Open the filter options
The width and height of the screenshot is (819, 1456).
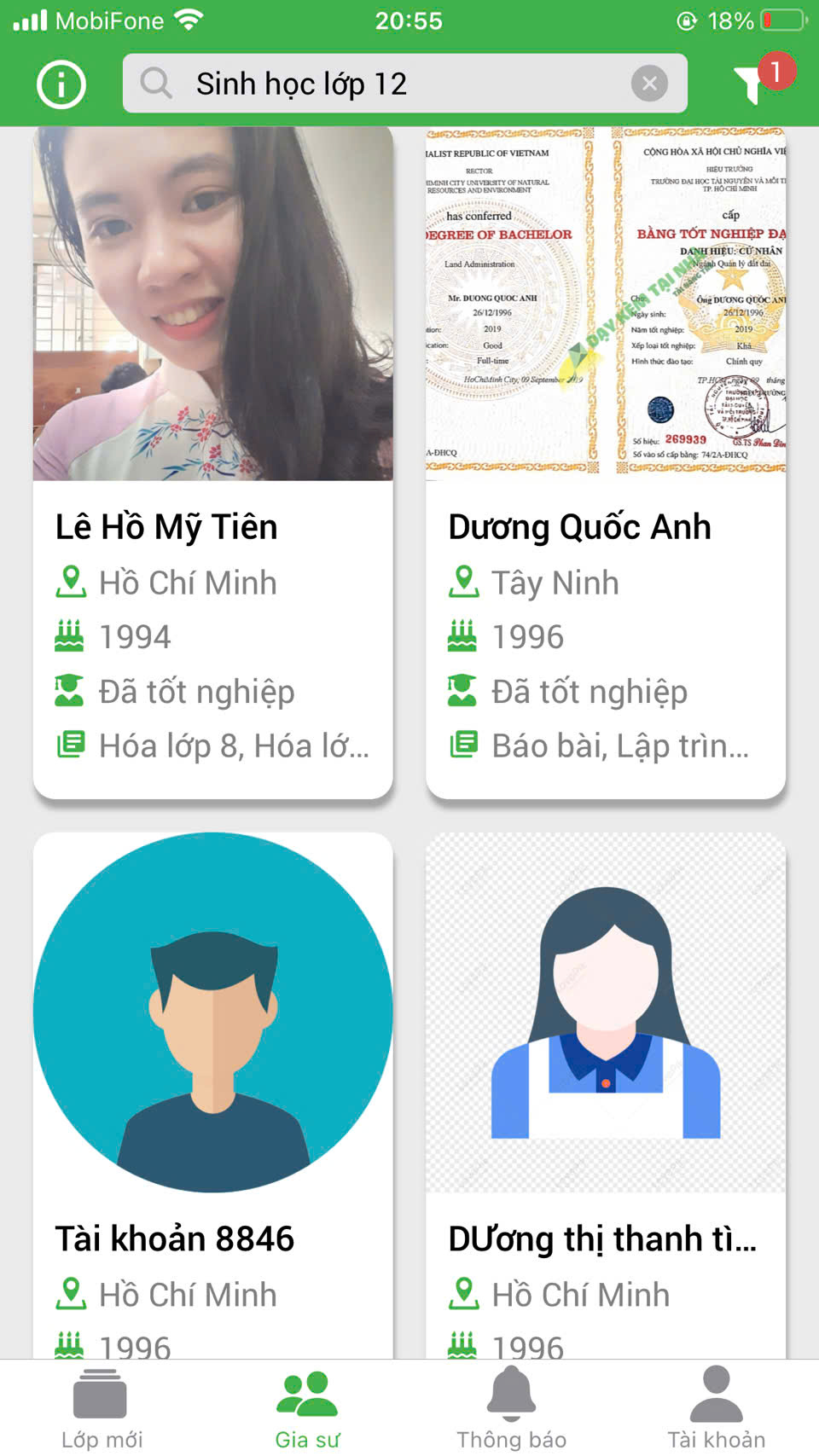tap(756, 83)
